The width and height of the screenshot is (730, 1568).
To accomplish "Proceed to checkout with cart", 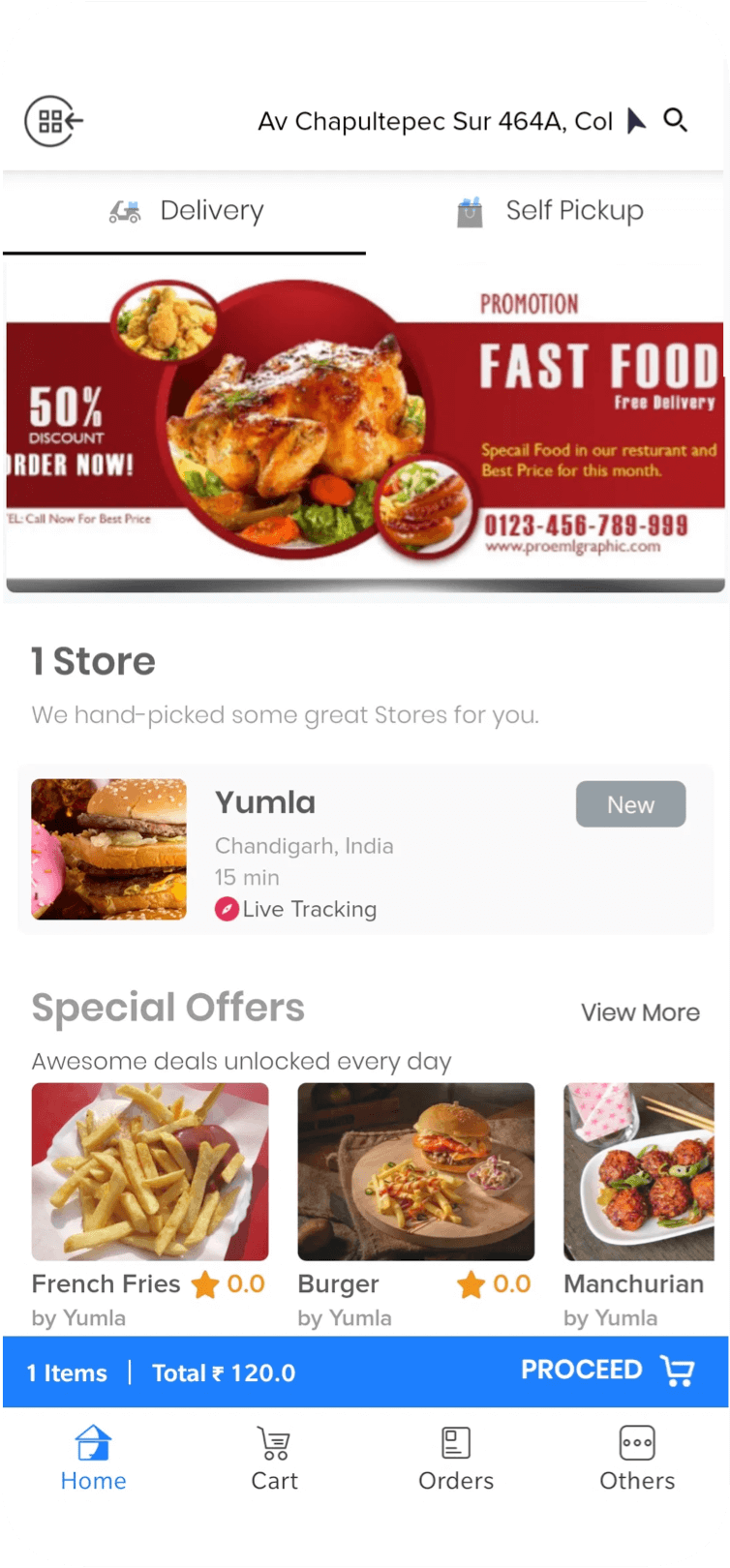I will 606,1371.
